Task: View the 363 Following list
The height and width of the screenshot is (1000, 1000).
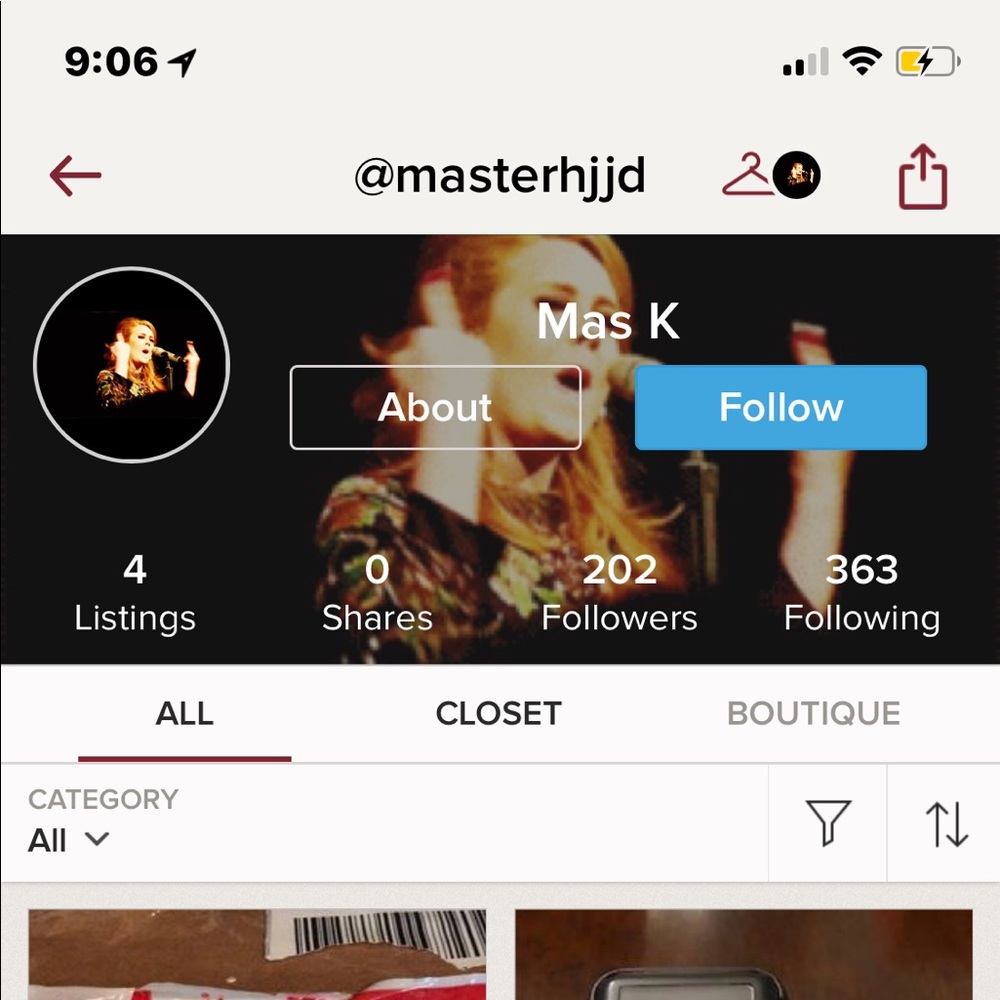Action: [x=861, y=593]
